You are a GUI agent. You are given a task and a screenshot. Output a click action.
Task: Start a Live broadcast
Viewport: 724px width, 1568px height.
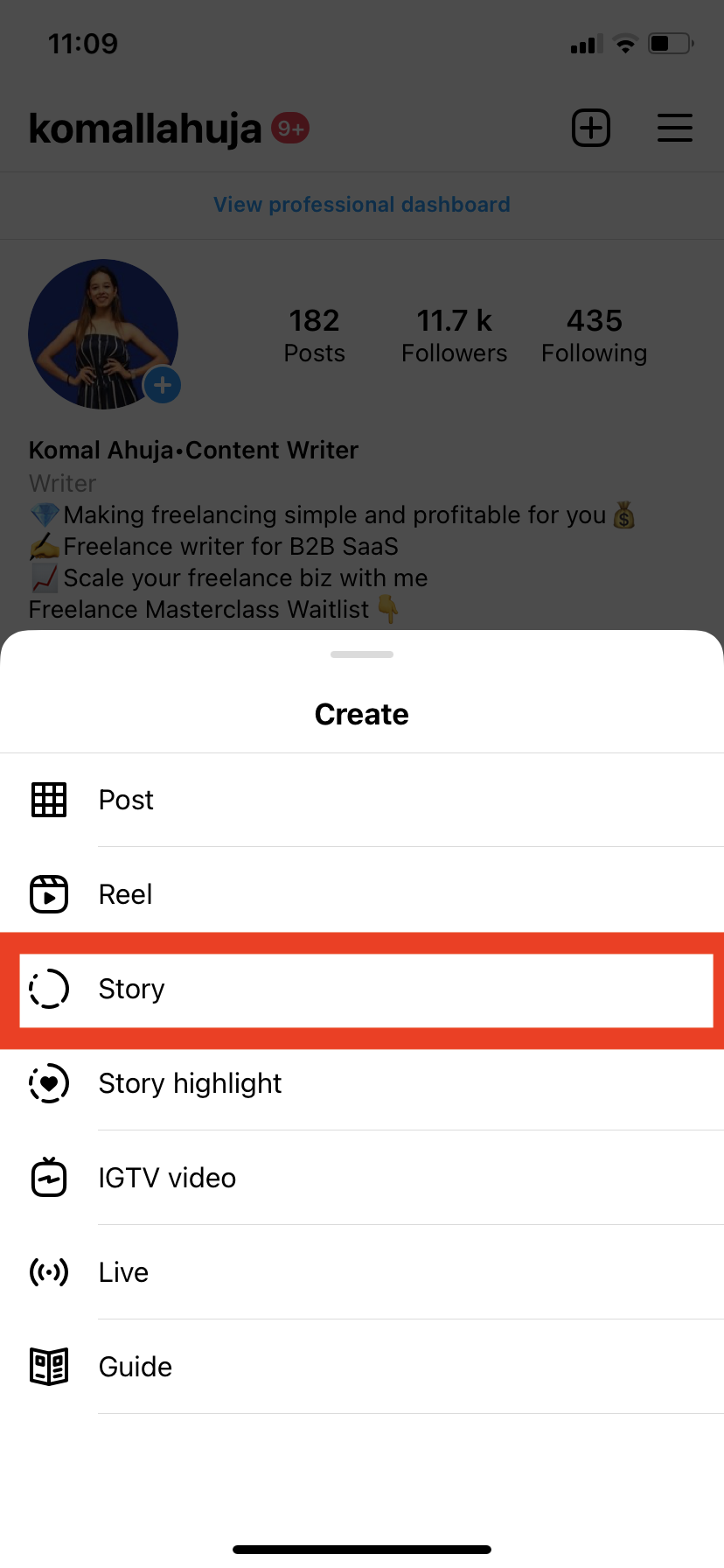123,1272
